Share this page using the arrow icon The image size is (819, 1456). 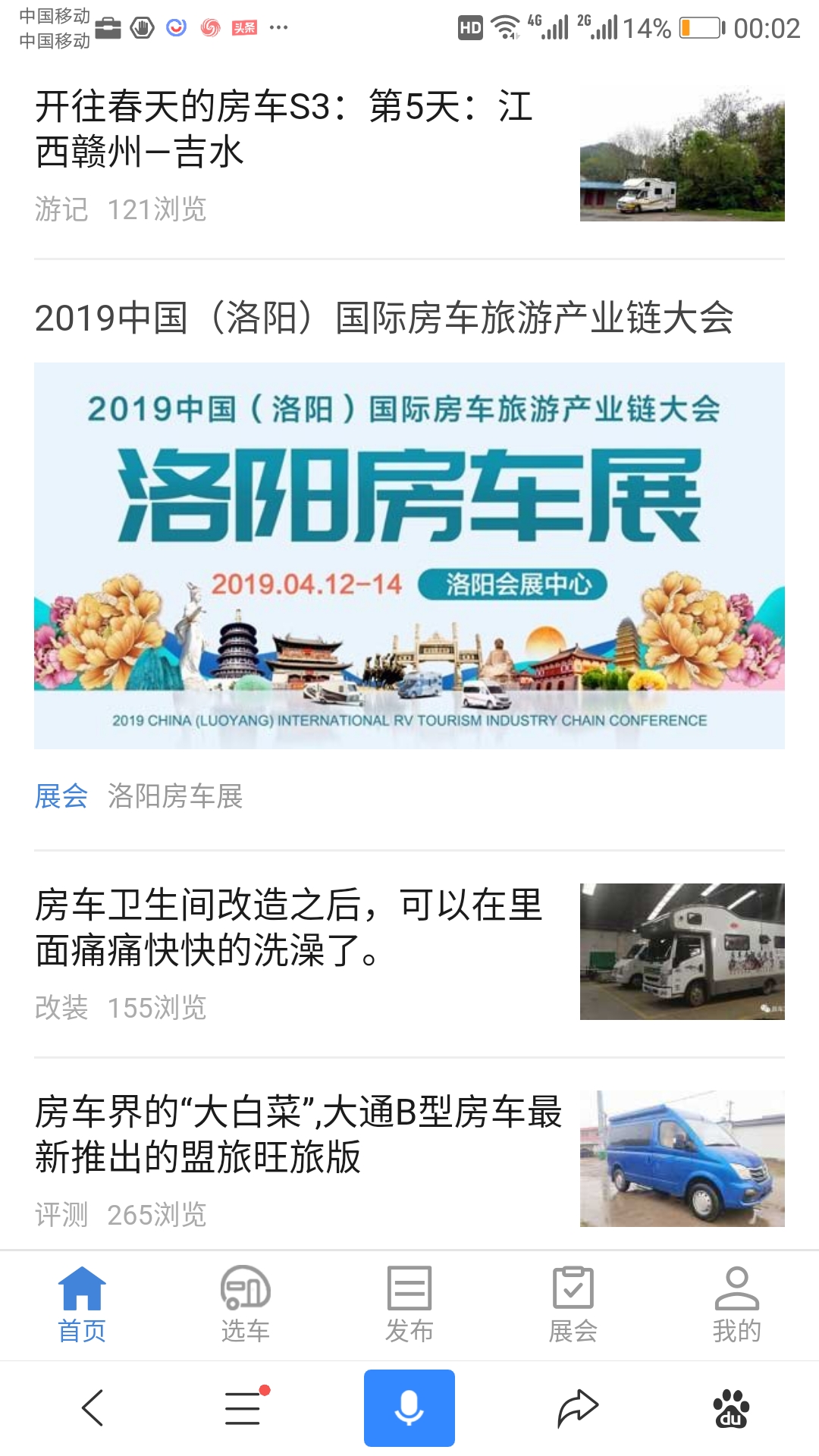(578, 1408)
